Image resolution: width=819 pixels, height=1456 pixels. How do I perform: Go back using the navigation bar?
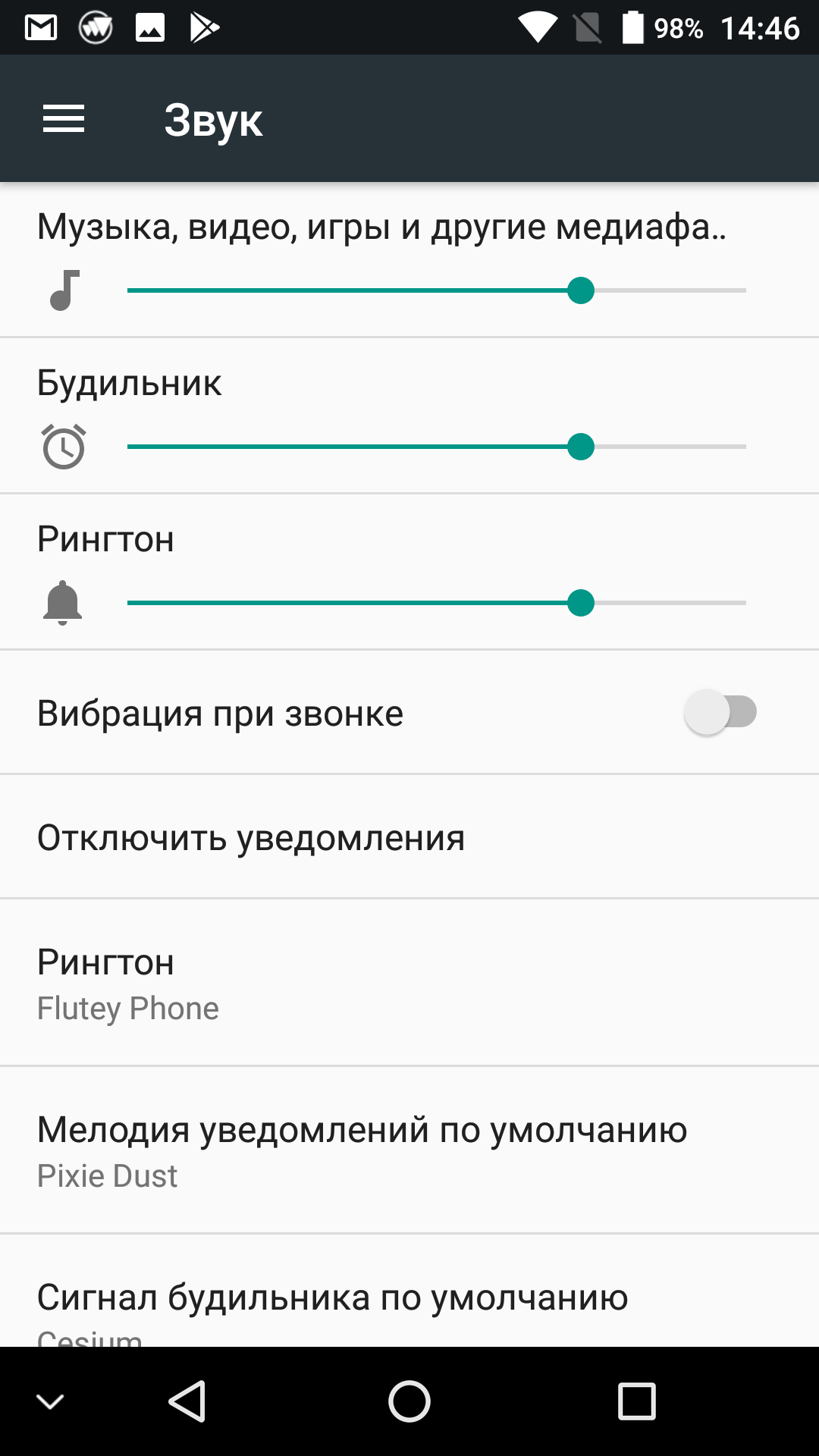click(187, 1401)
